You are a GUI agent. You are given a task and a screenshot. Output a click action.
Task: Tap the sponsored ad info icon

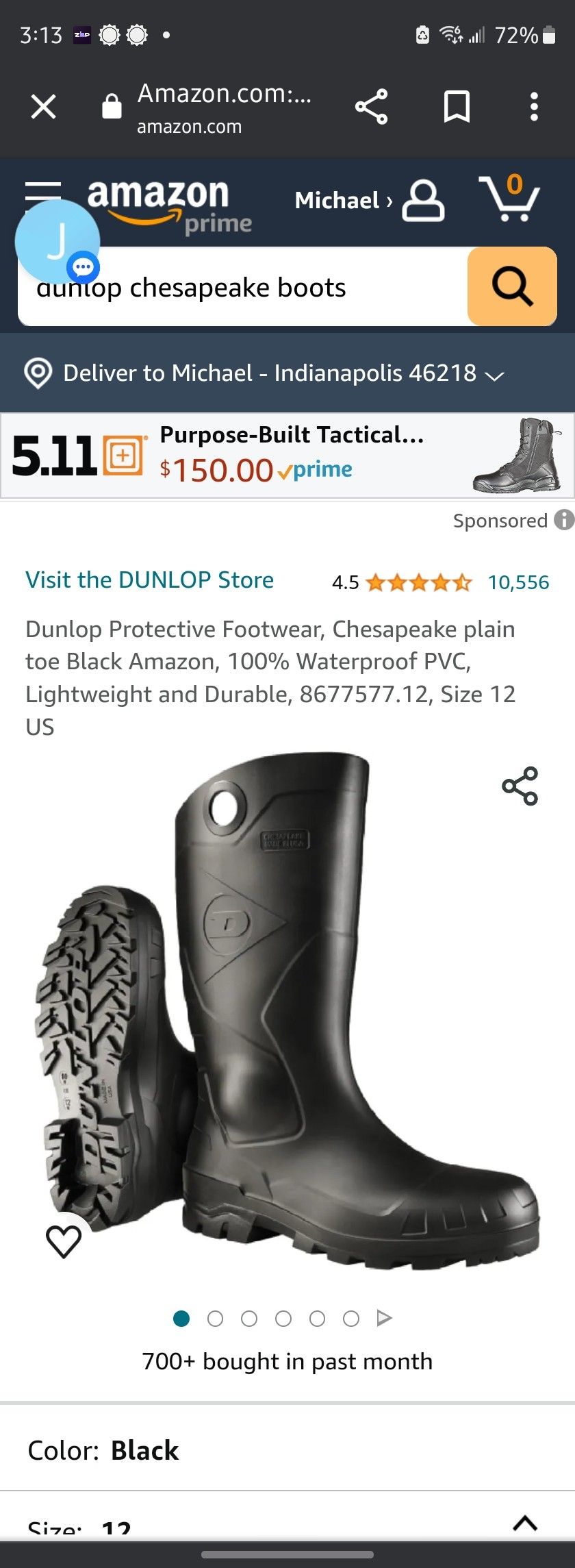click(x=563, y=521)
